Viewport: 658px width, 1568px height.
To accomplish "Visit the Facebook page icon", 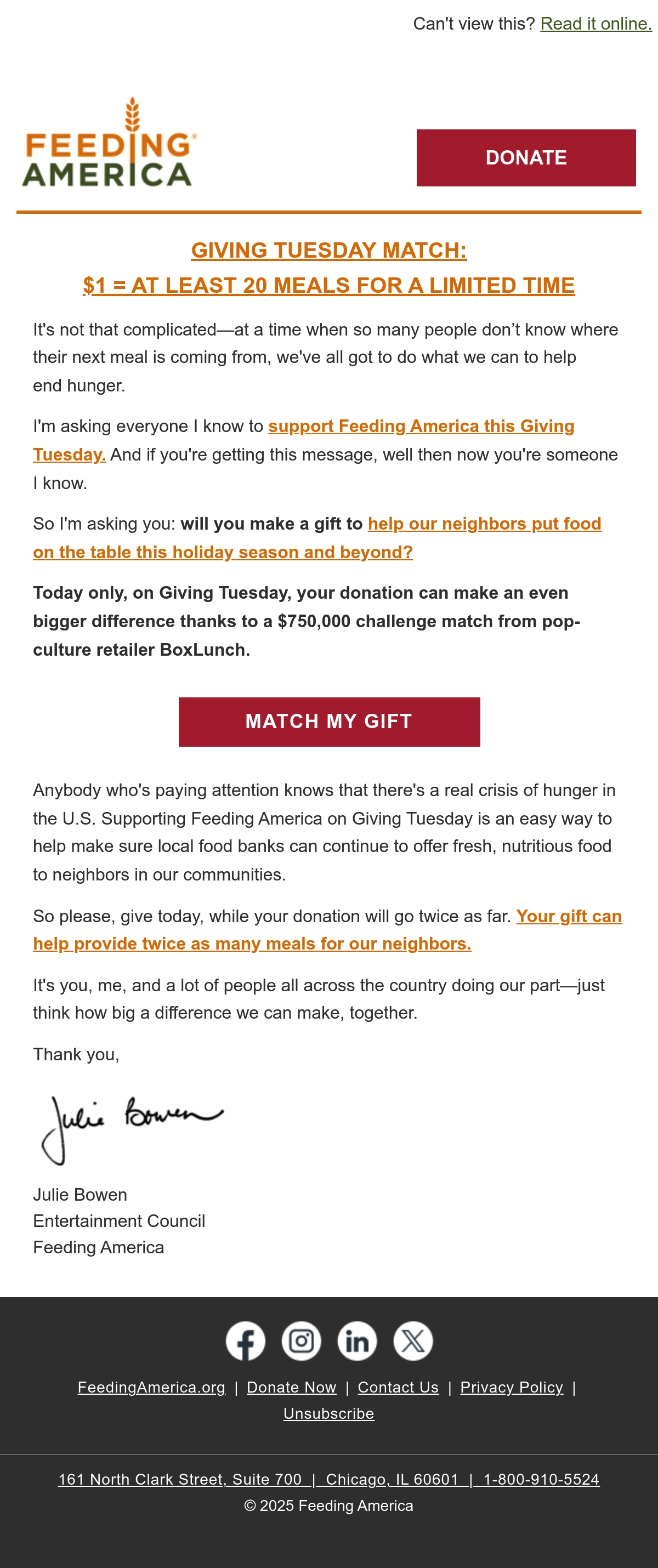I will point(245,1341).
